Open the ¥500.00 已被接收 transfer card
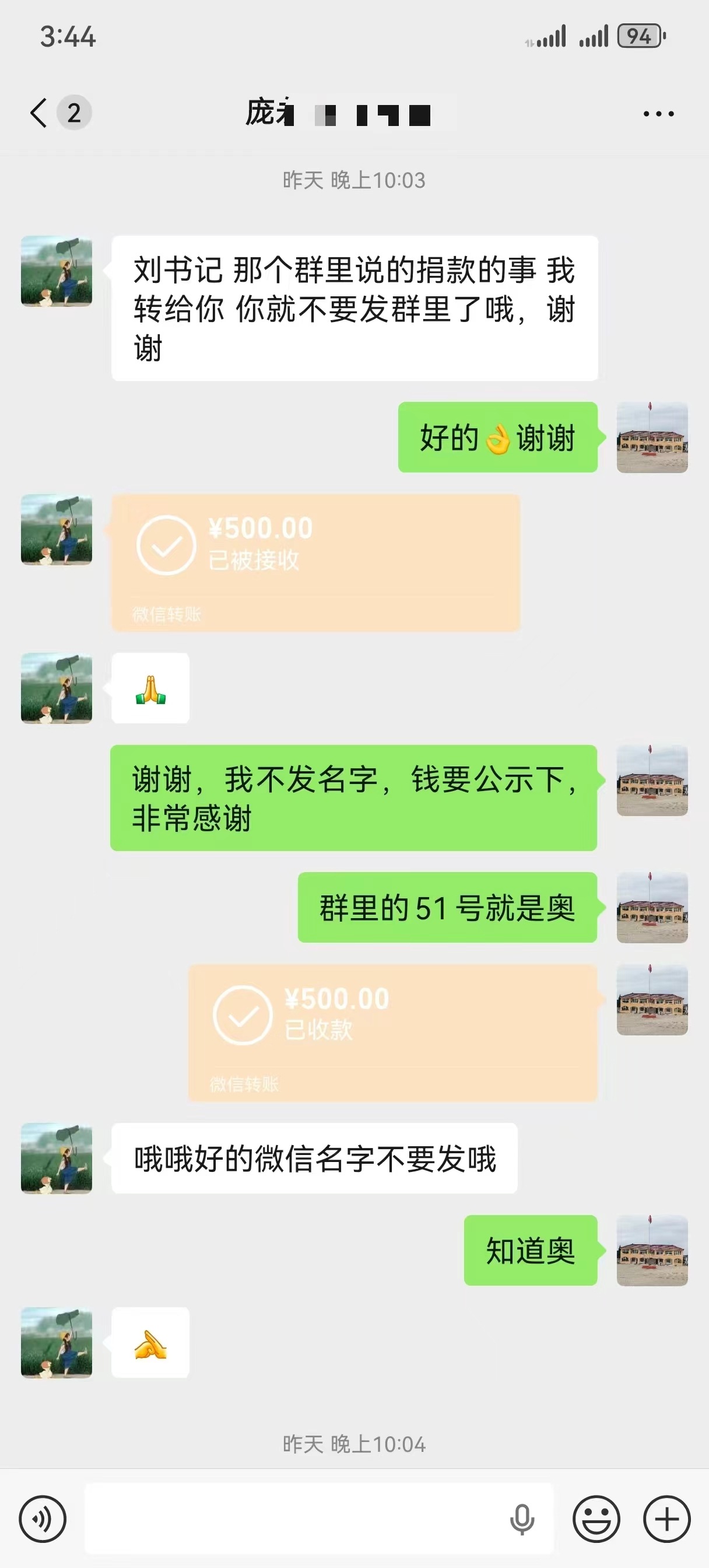 [x=315, y=562]
